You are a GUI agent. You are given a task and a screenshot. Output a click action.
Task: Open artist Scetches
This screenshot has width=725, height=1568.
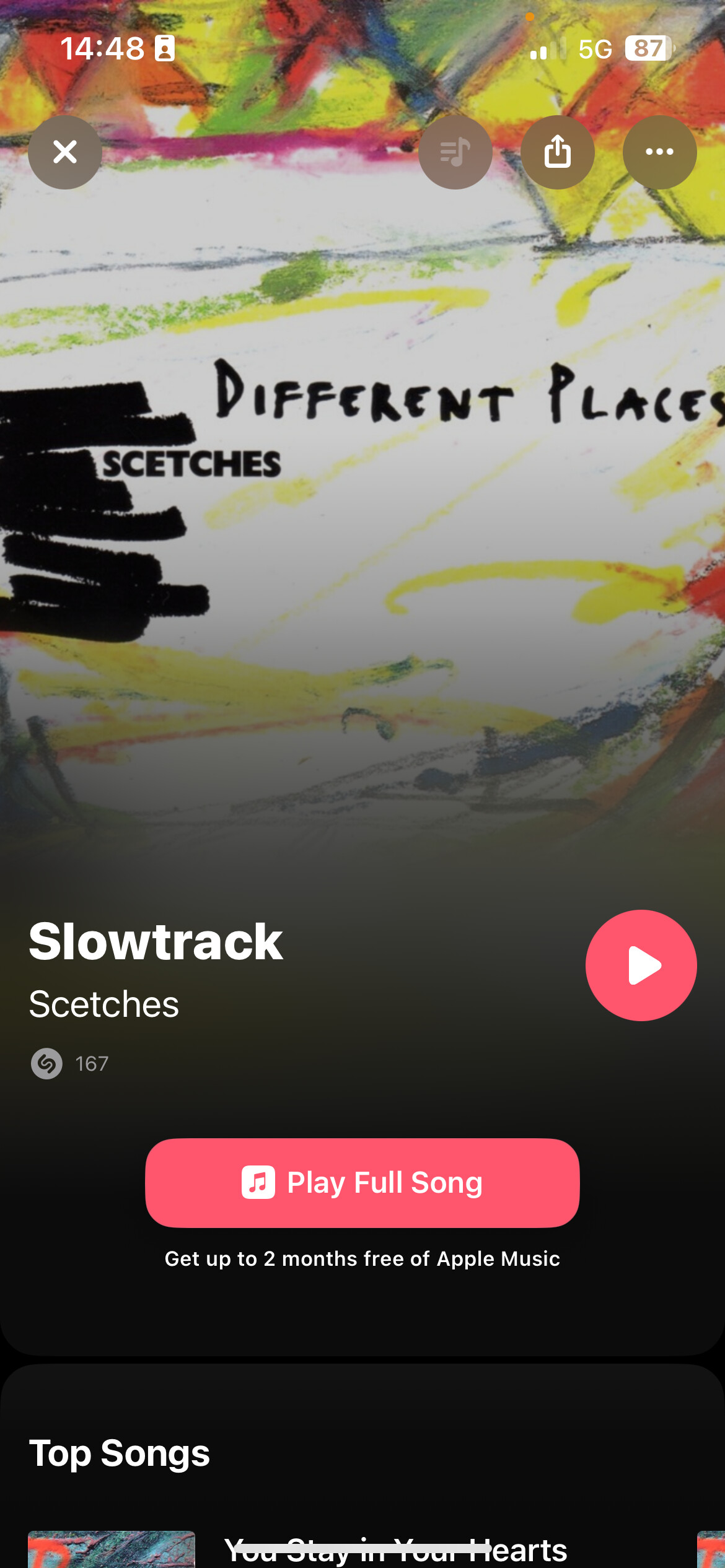click(104, 1004)
